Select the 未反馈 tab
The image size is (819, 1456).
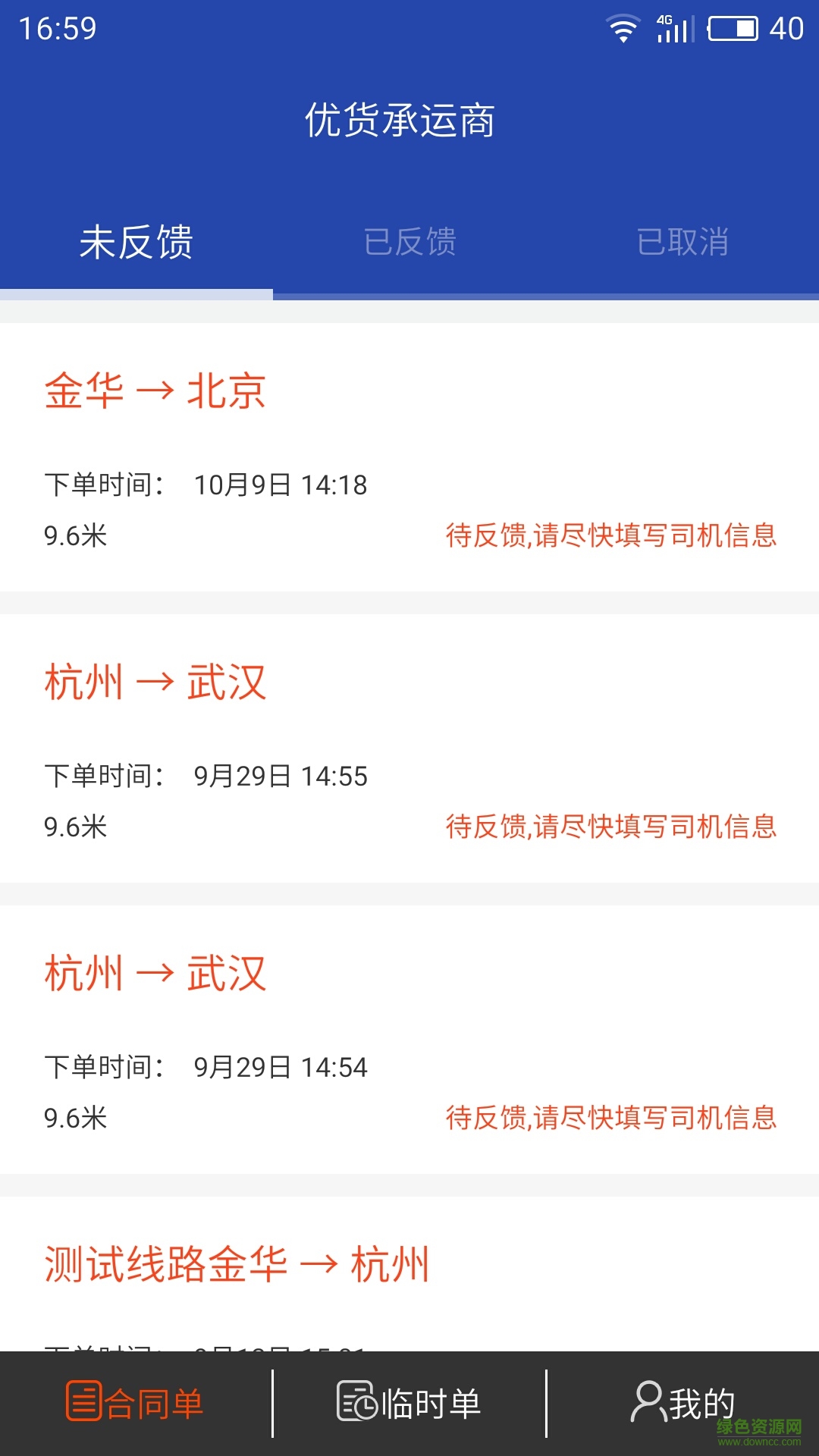point(136,241)
